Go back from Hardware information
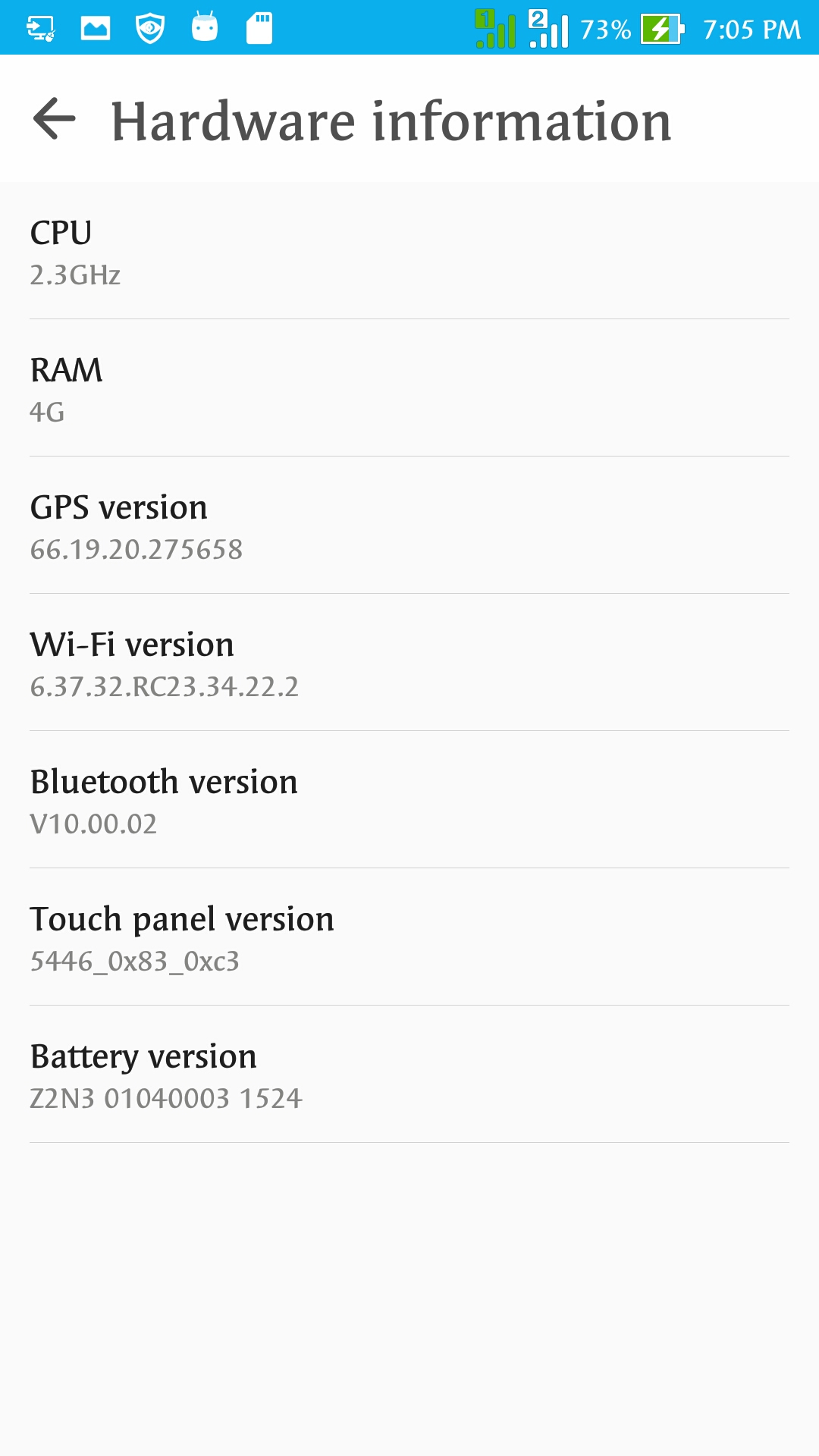 [55, 119]
